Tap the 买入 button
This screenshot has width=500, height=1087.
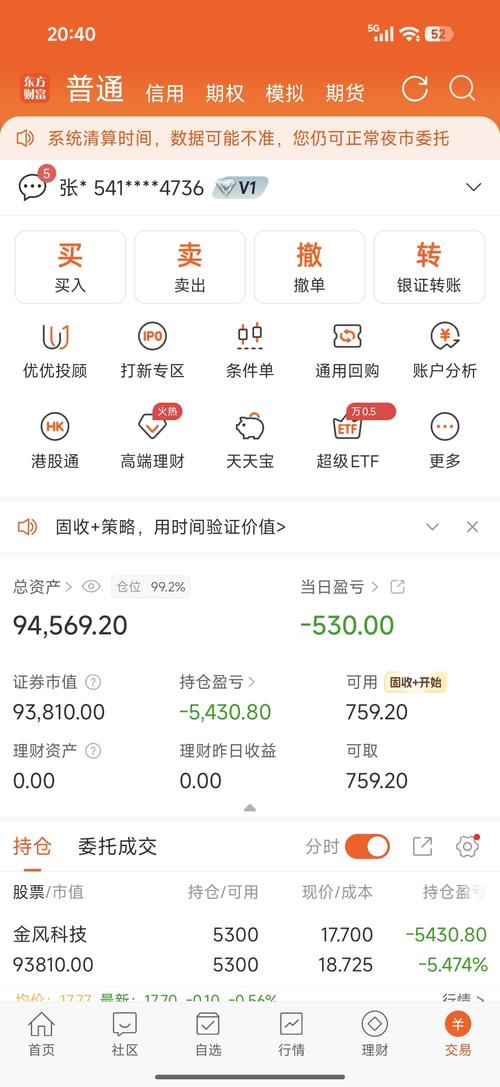[x=70, y=267]
